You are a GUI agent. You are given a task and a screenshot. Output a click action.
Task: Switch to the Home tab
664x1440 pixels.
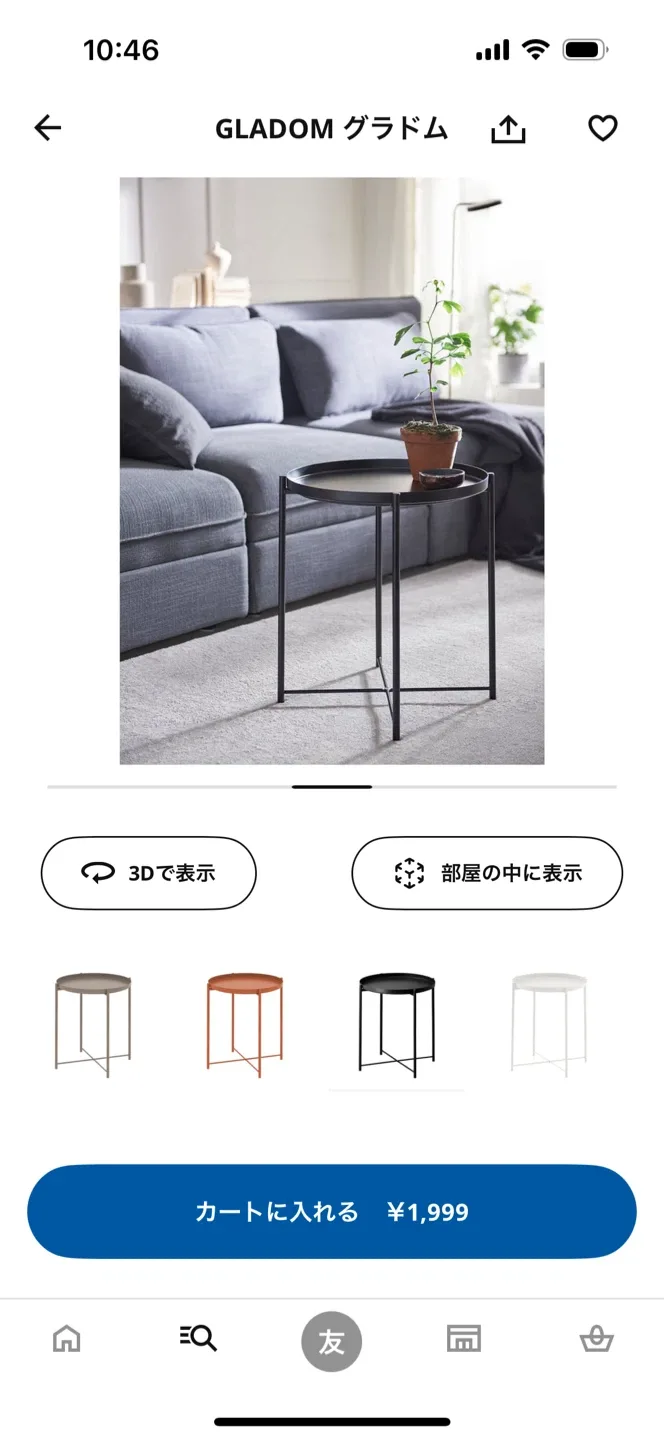click(67, 1338)
